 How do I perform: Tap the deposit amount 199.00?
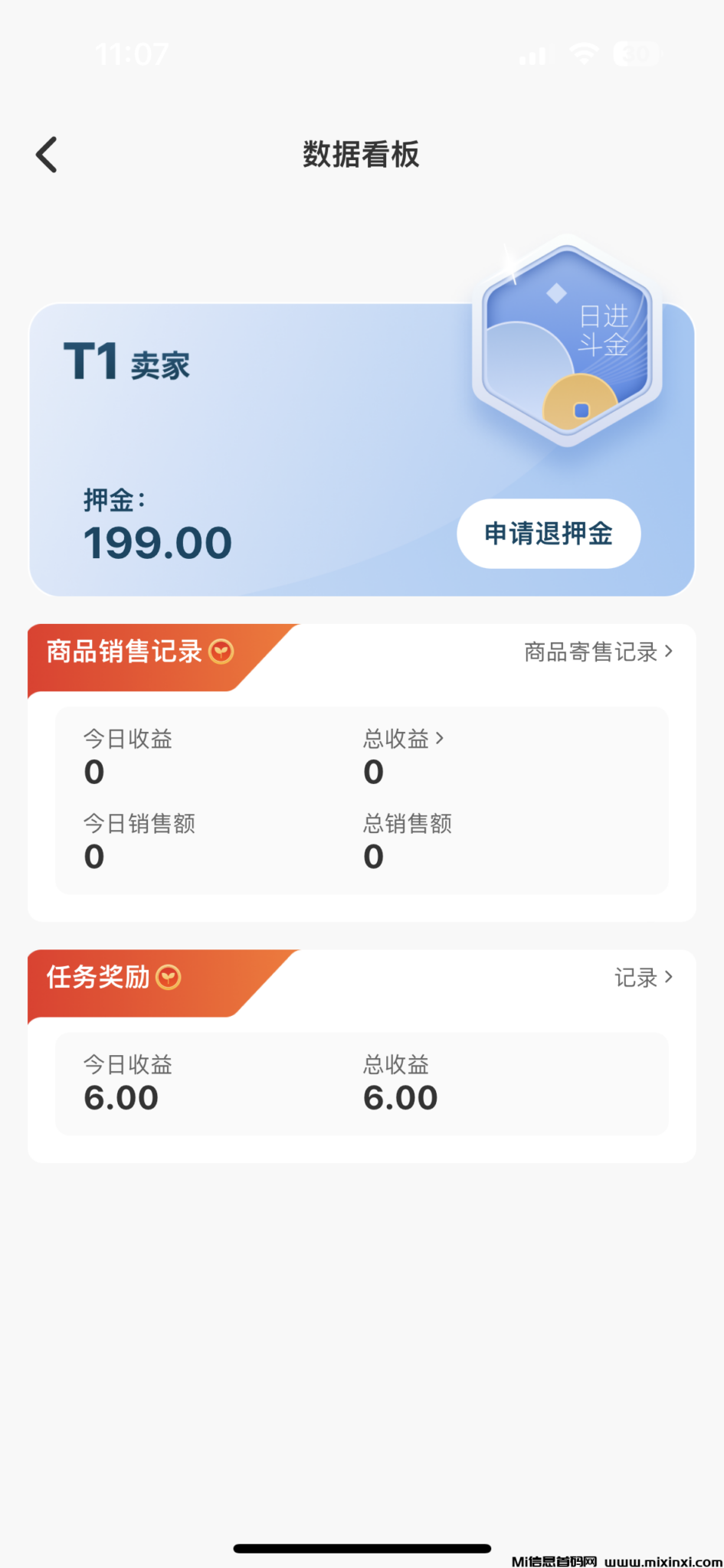point(157,543)
